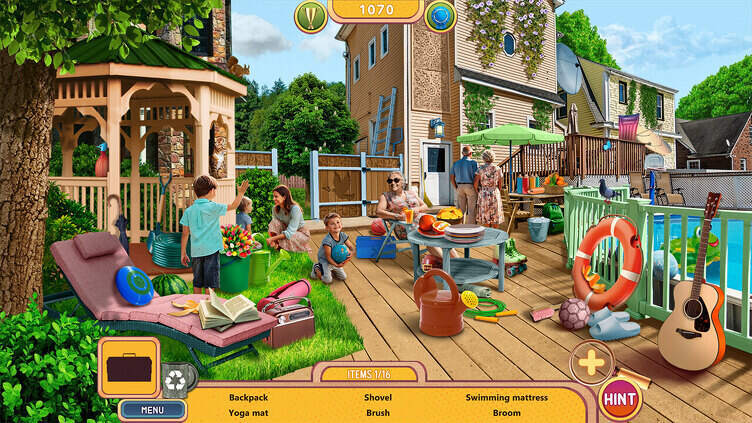The height and width of the screenshot is (423, 752).
Task: Use the HINT button
Action: (620, 398)
